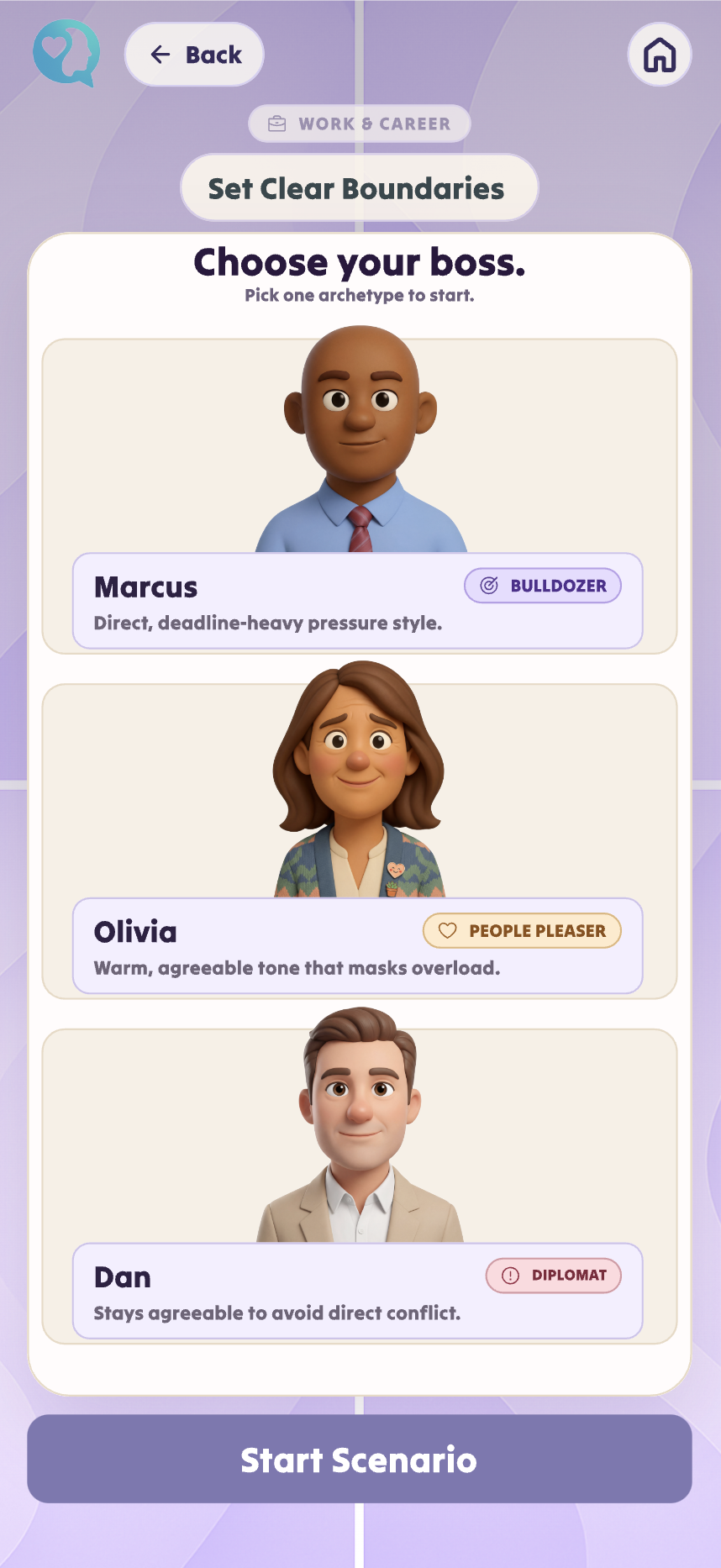Choose Olivia the People Pleaser boss
Screen dimensions: 721x1568
360,840
